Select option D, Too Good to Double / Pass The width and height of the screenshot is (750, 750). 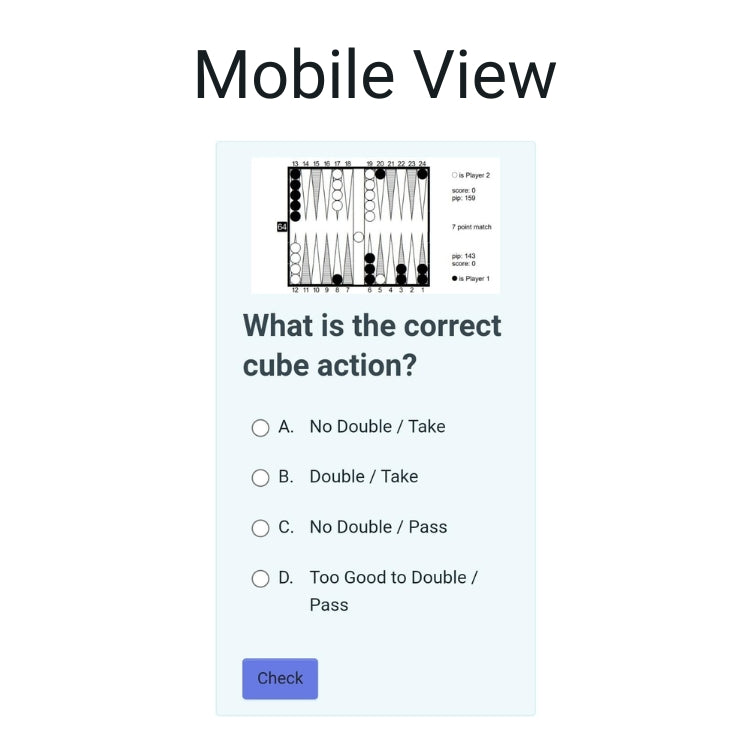click(x=260, y=578)
